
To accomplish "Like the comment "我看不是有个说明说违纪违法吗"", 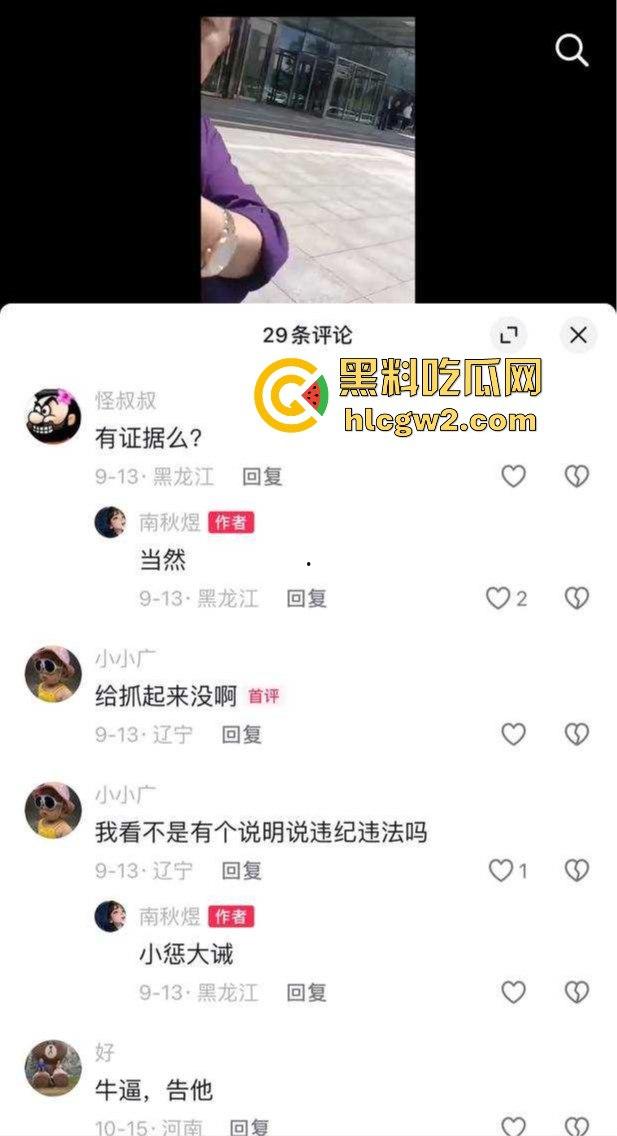I will (x=501, y=871).
